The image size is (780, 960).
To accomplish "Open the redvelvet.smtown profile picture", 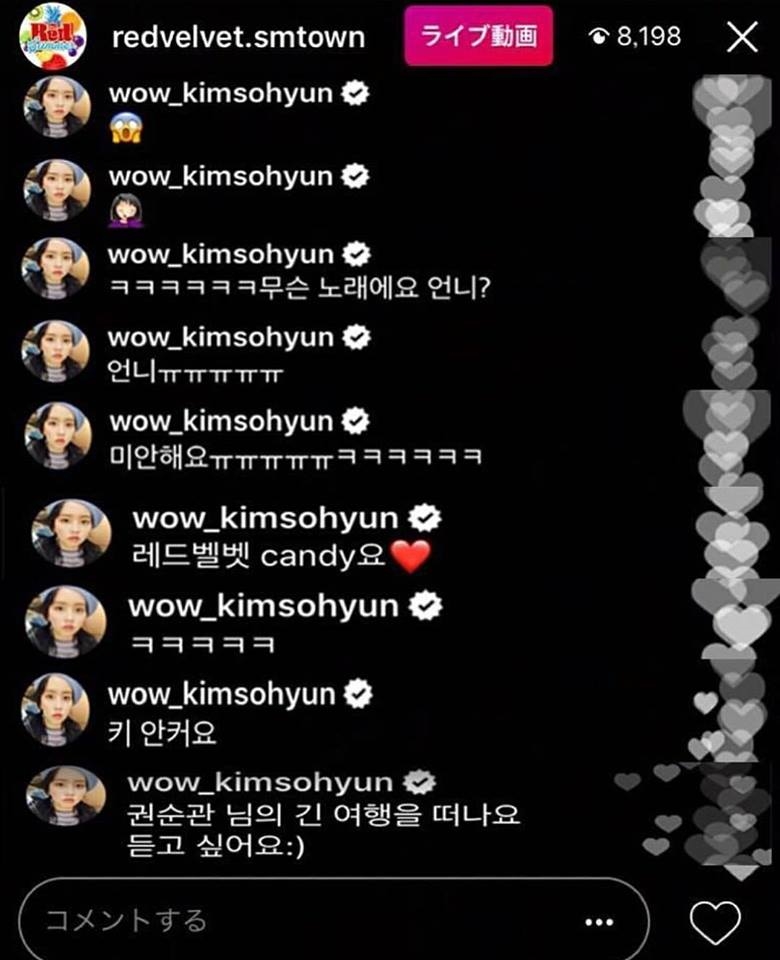I will (45, 37).
